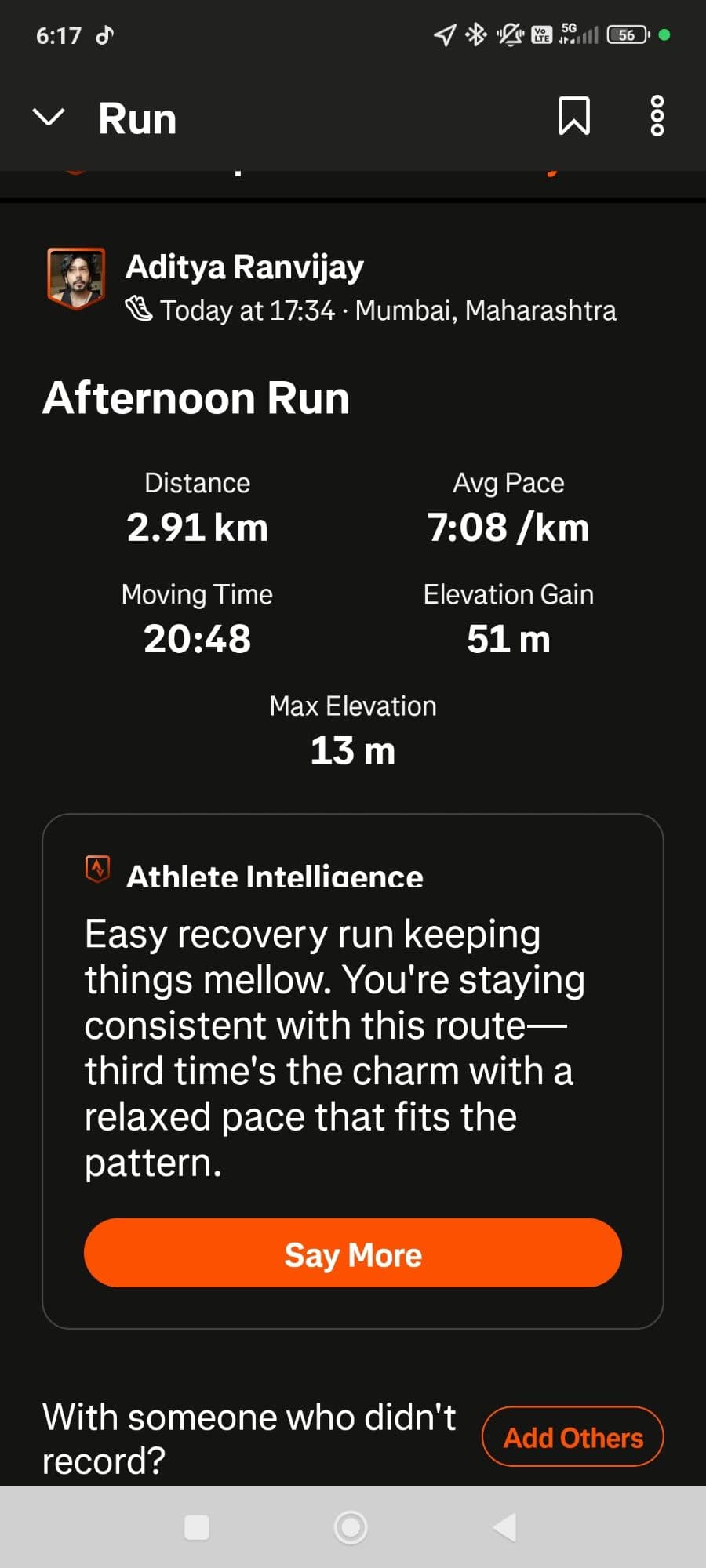The height and width of the screenshot is (1568, 706).
Task: Open the three-dot overflow menu
Action: (x=657, y=116)
